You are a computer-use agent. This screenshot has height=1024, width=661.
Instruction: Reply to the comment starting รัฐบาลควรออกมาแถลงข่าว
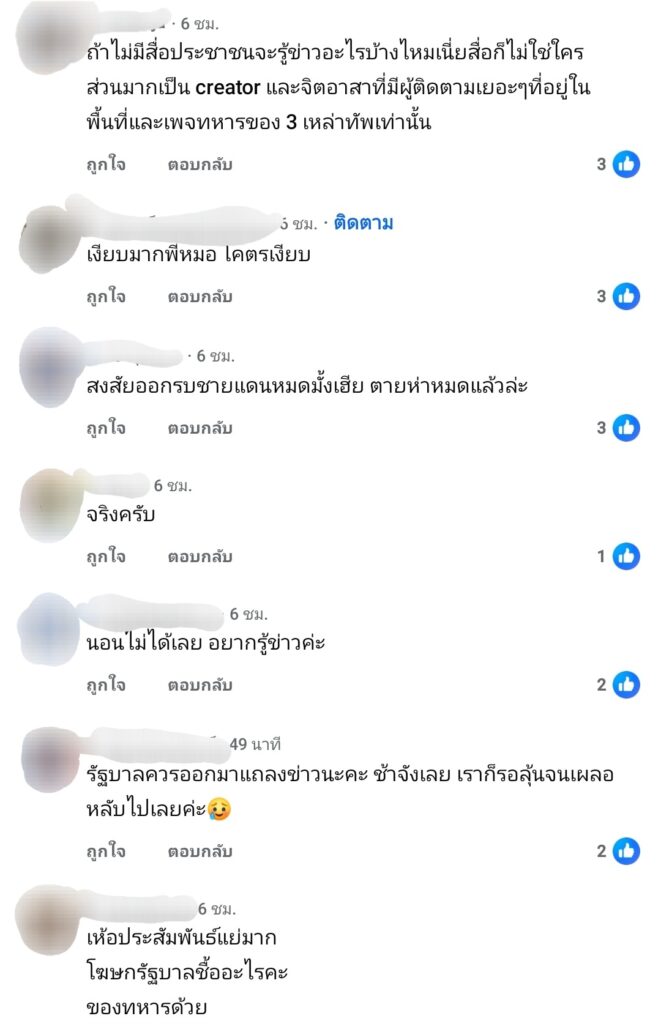click(199, 851)
